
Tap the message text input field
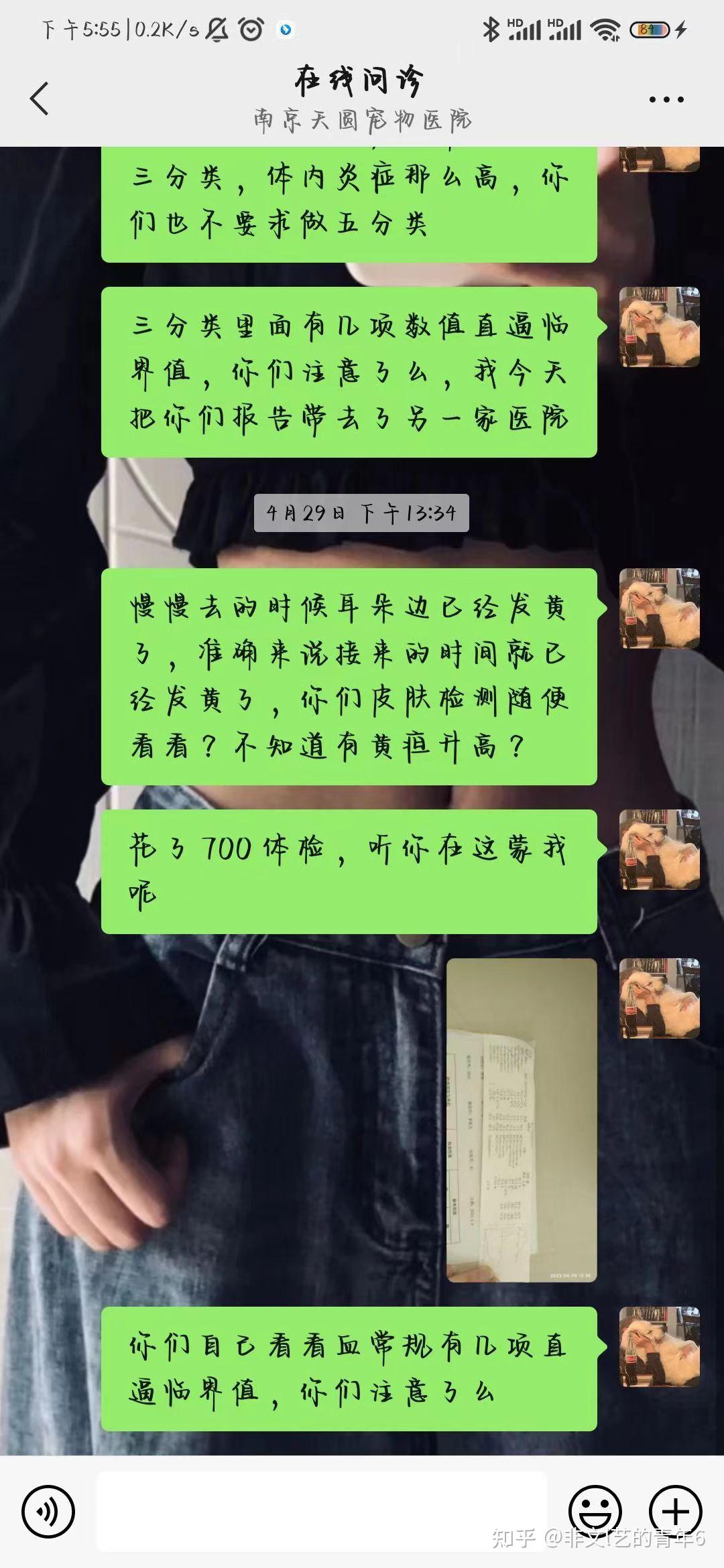pyautogui.click(x=322, y=1511)
